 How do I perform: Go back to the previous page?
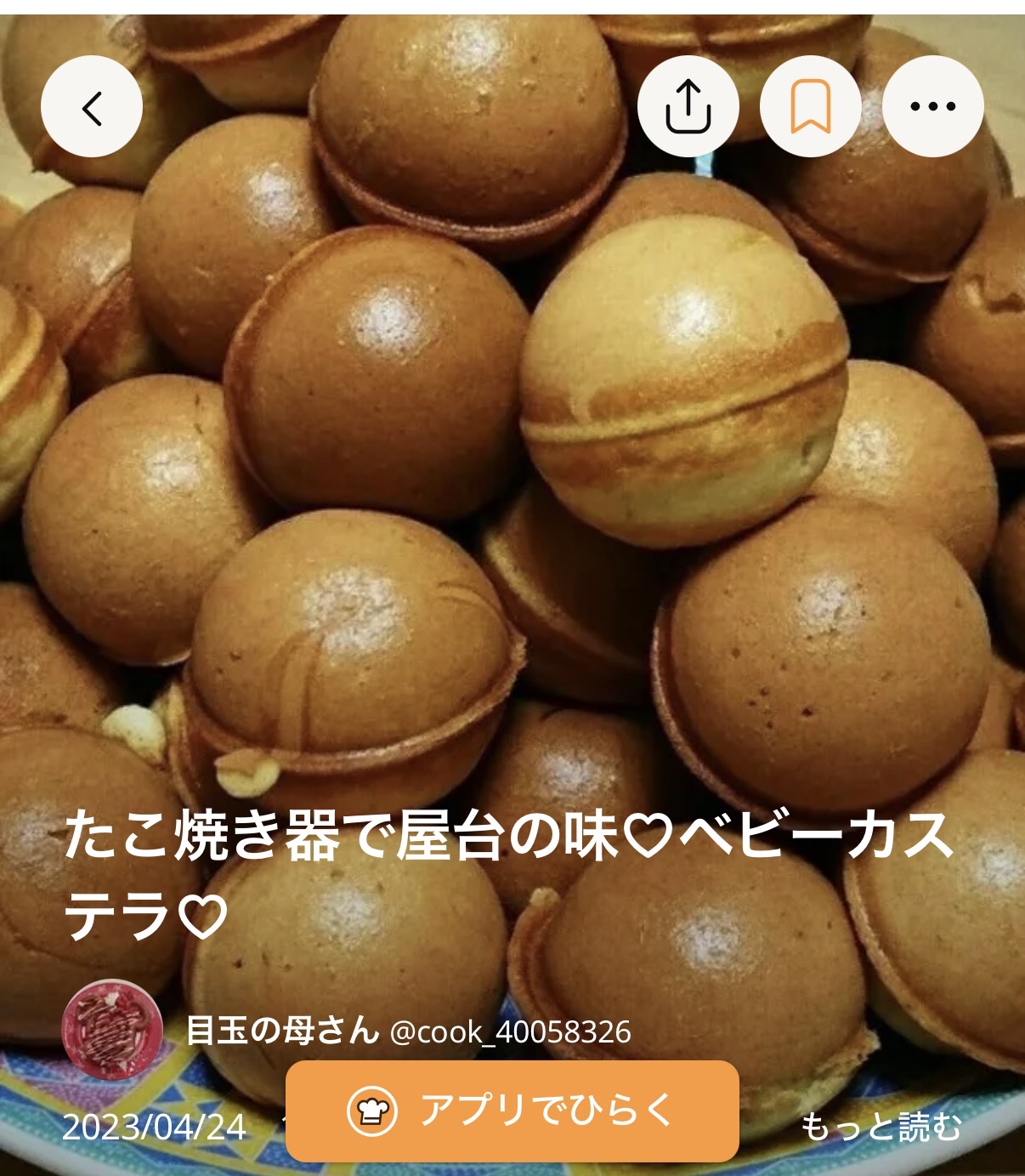(92, 107)
